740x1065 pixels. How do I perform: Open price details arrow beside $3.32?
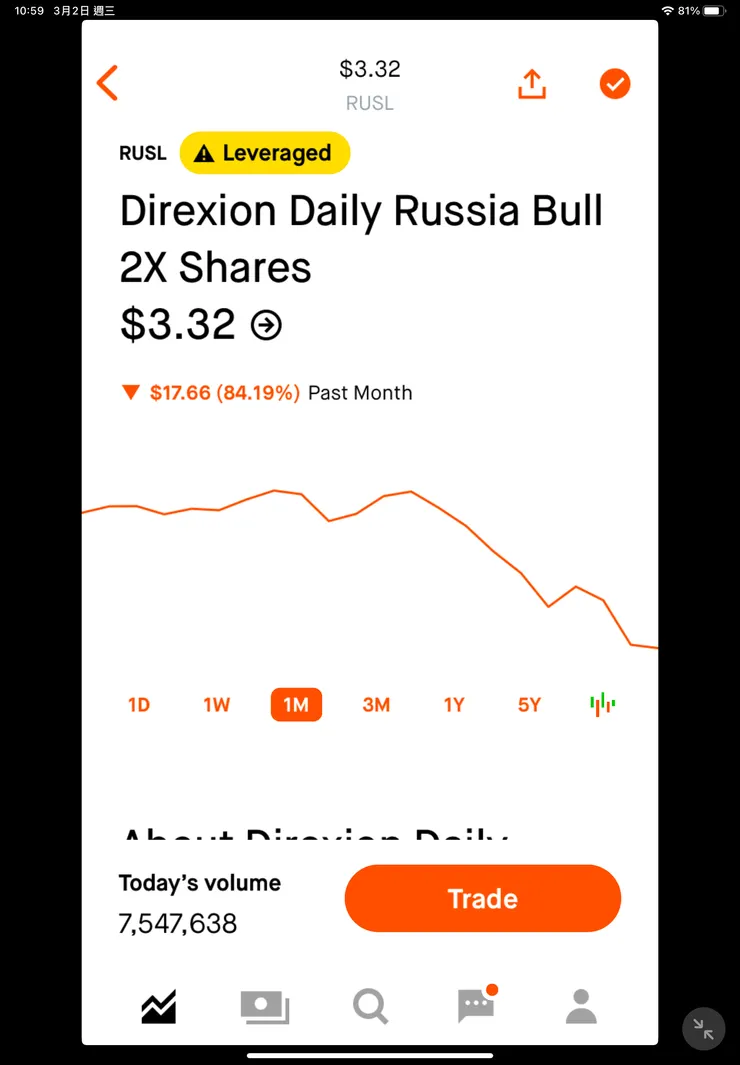[266, 325]
